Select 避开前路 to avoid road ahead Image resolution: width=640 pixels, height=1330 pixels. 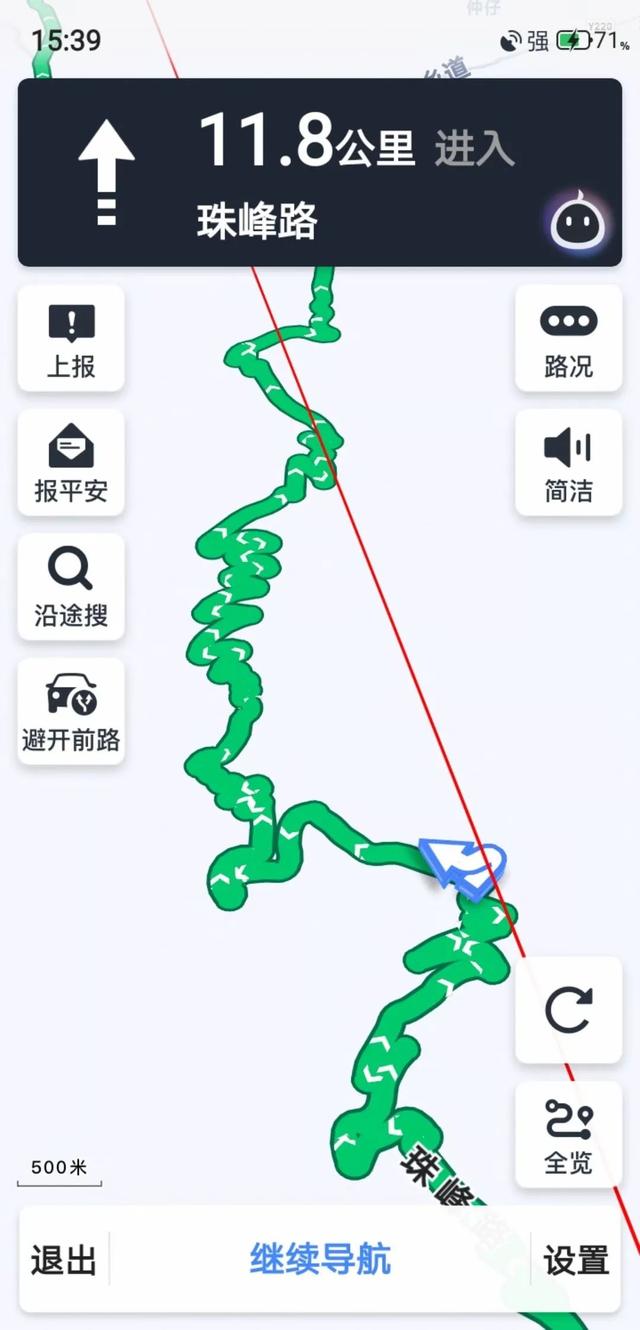tap(71, 711)
